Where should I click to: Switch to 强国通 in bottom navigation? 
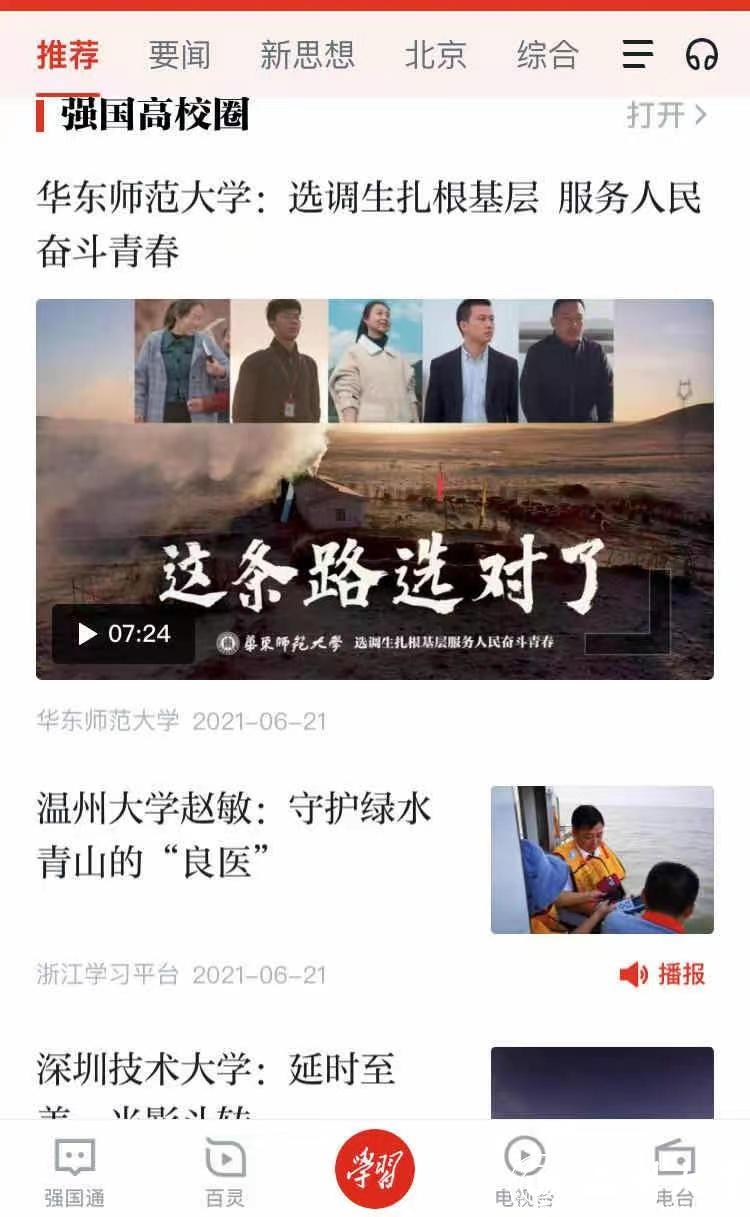(74, 1172)
